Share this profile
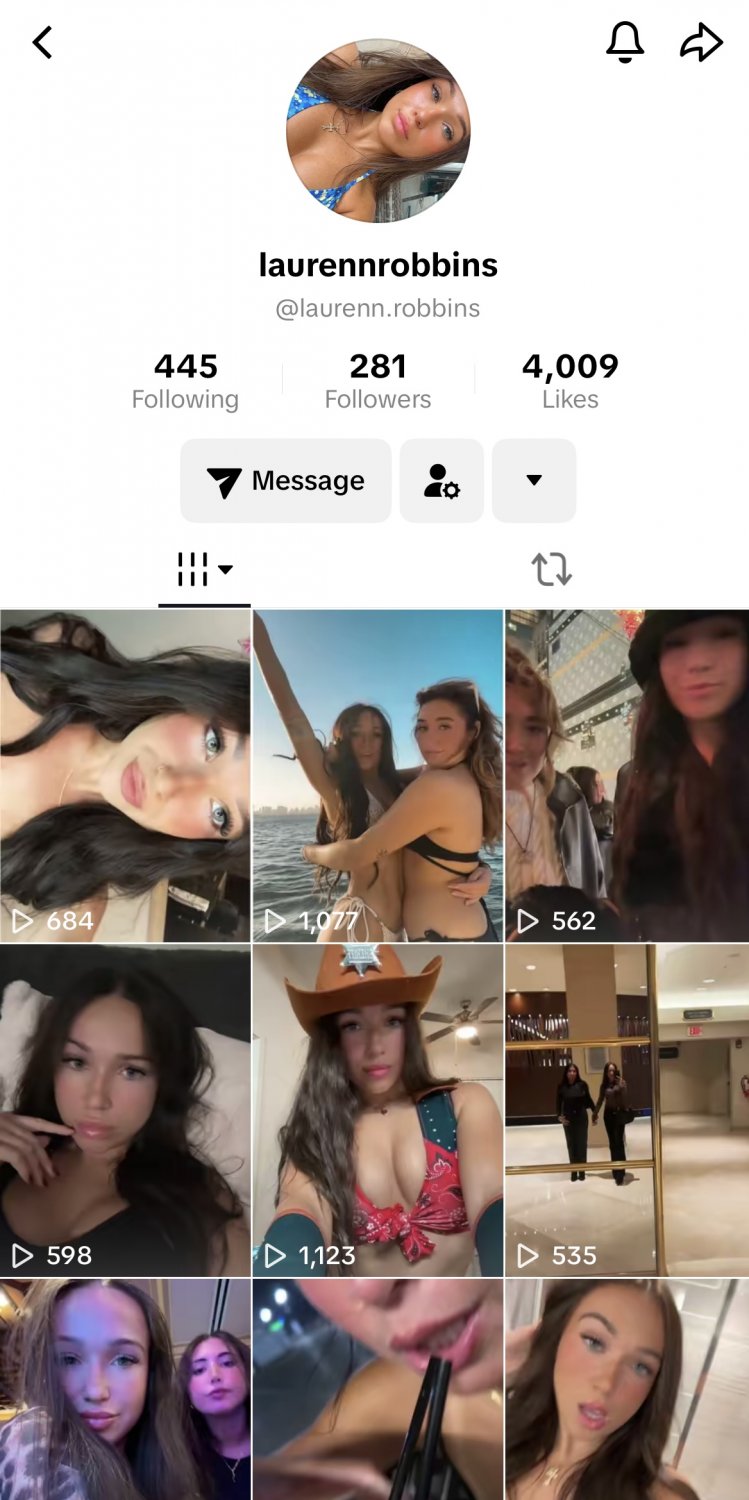 pyautogui.click(x=701, y=42)
